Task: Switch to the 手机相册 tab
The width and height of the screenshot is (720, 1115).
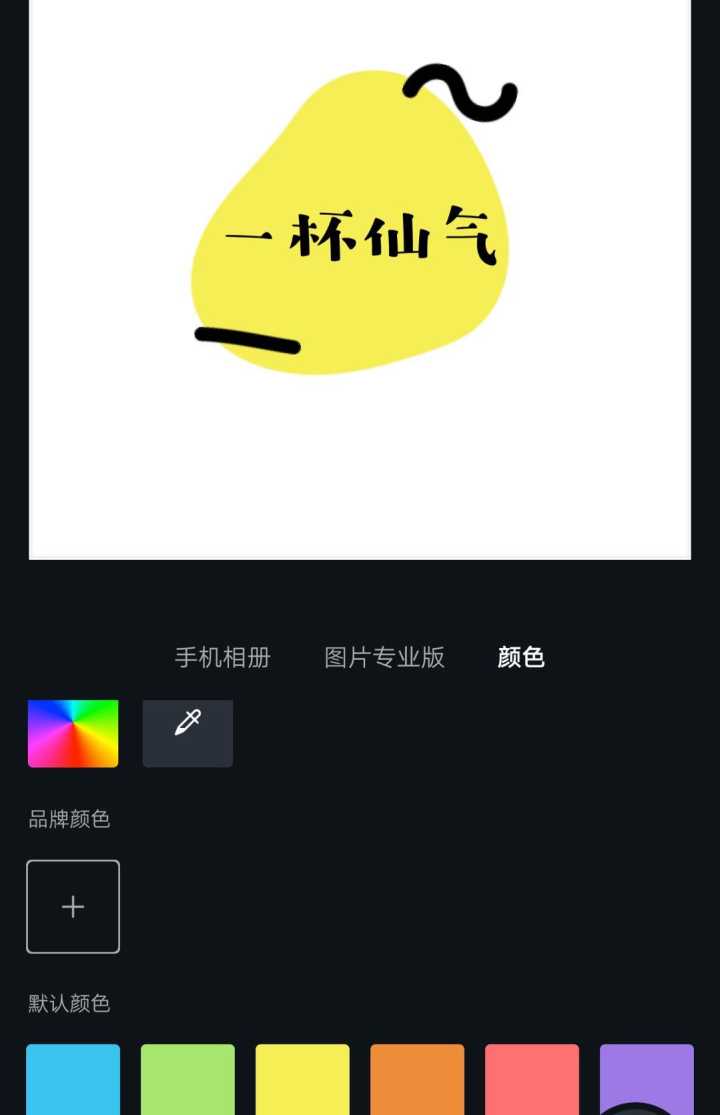Action: coord(222,657)
